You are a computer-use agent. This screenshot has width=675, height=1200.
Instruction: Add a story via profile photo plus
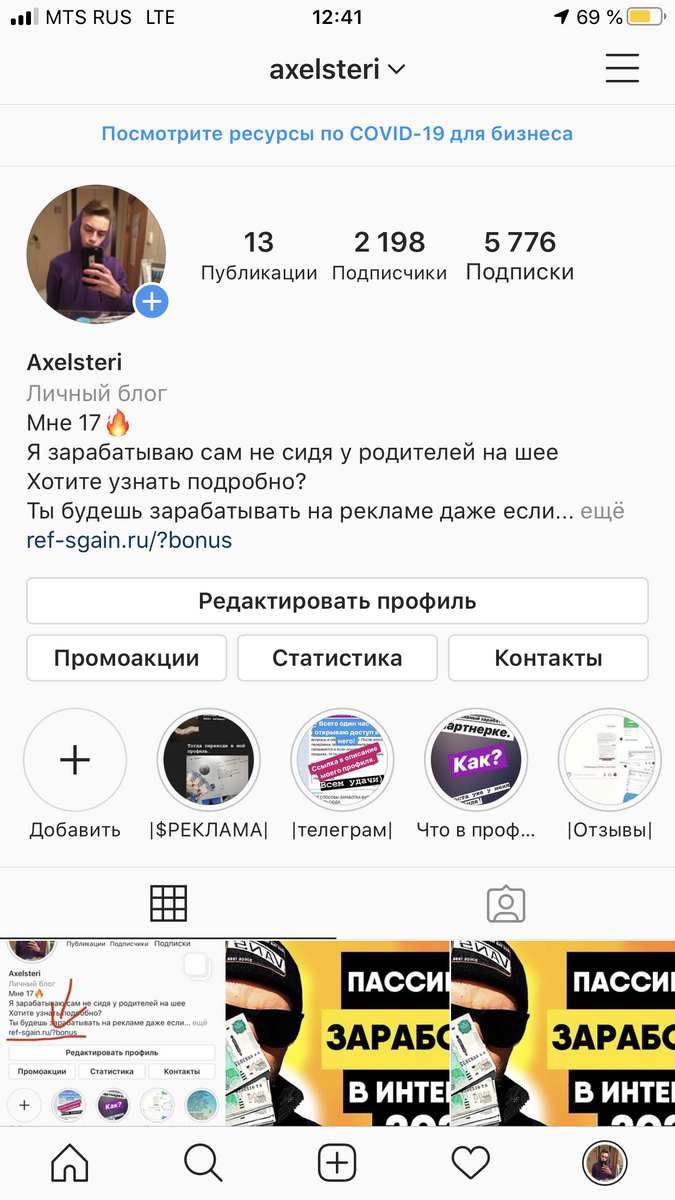(152, 300)
